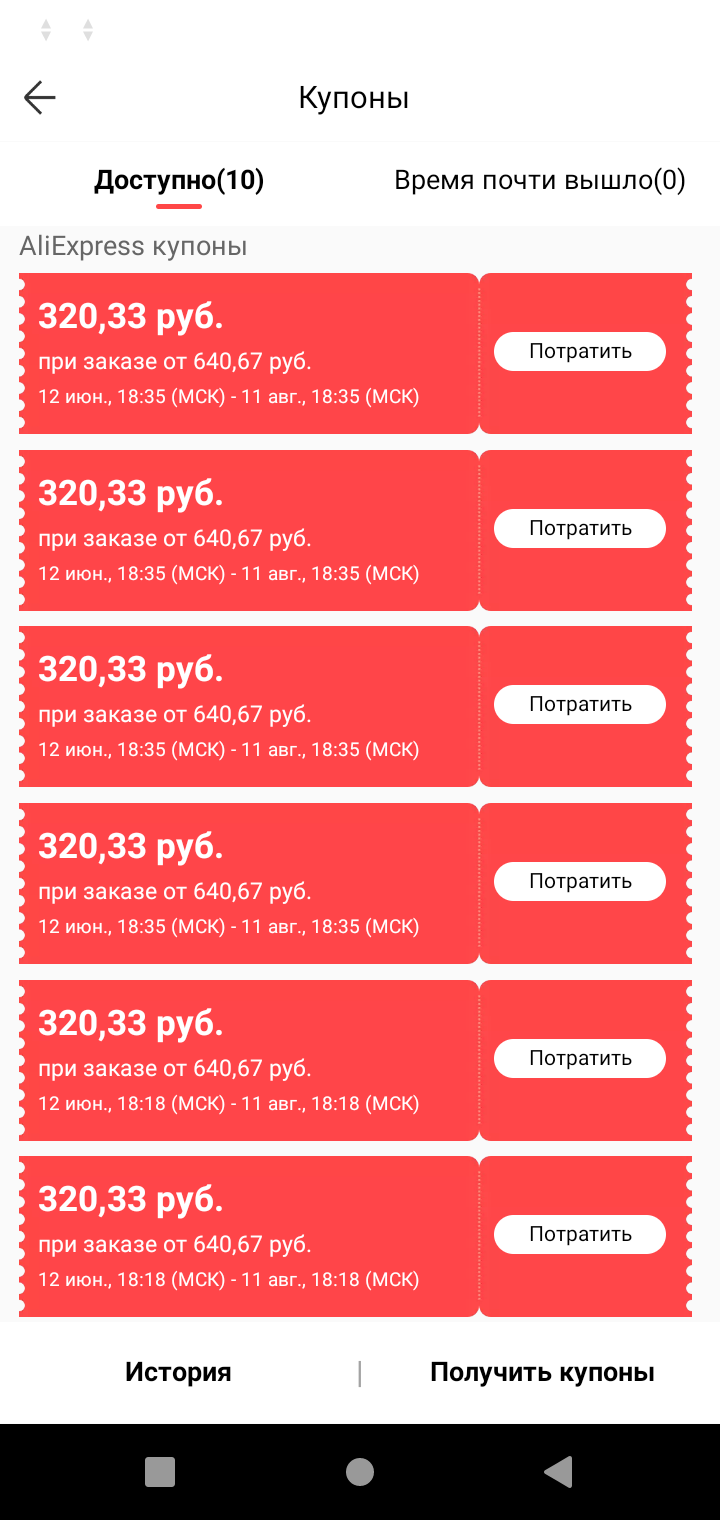Image resolution: width=720 pixels, height=1520 pixels.
Task: Tap the system home button
Action: click(x=360, y=1472)
